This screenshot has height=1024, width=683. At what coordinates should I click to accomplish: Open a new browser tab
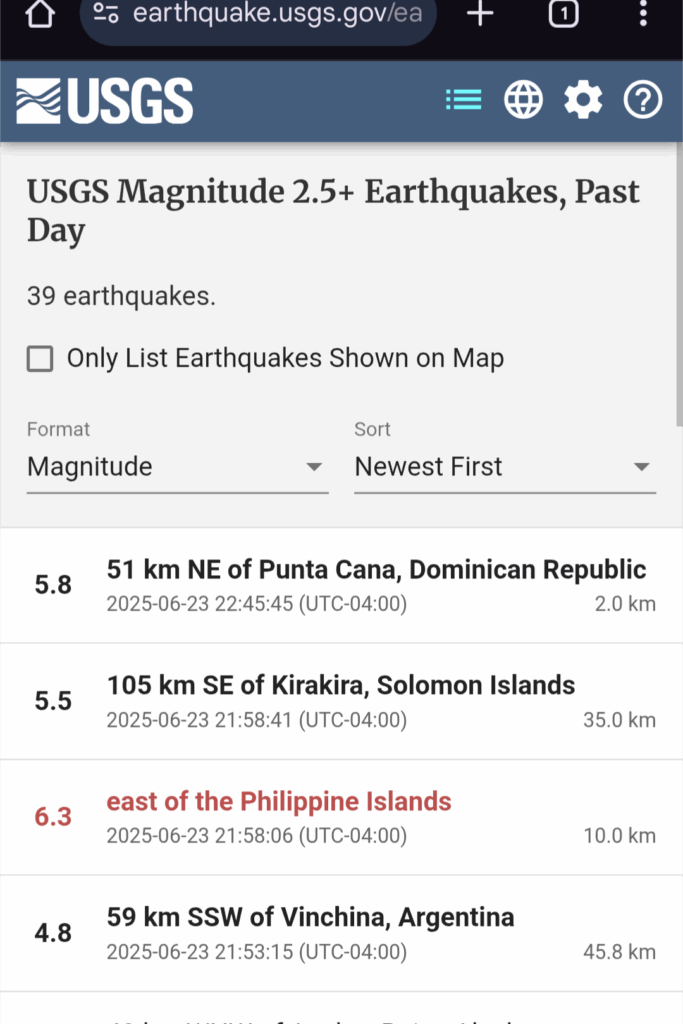[x=480, y=14]
